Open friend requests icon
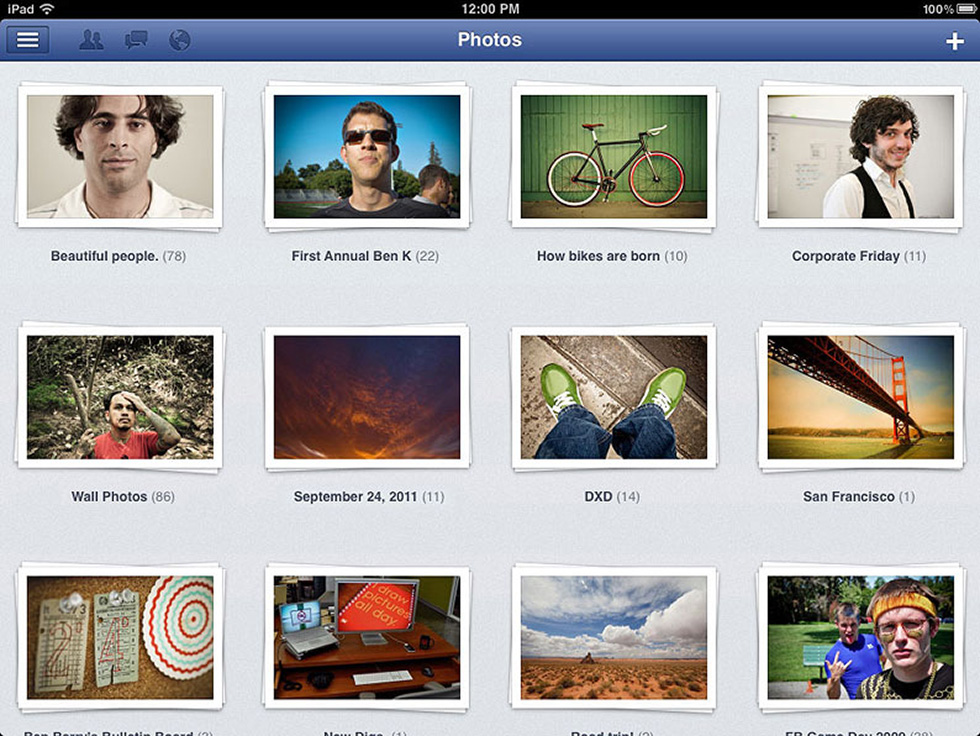Viewport: 980px width, 736px height. pos(91,40)
